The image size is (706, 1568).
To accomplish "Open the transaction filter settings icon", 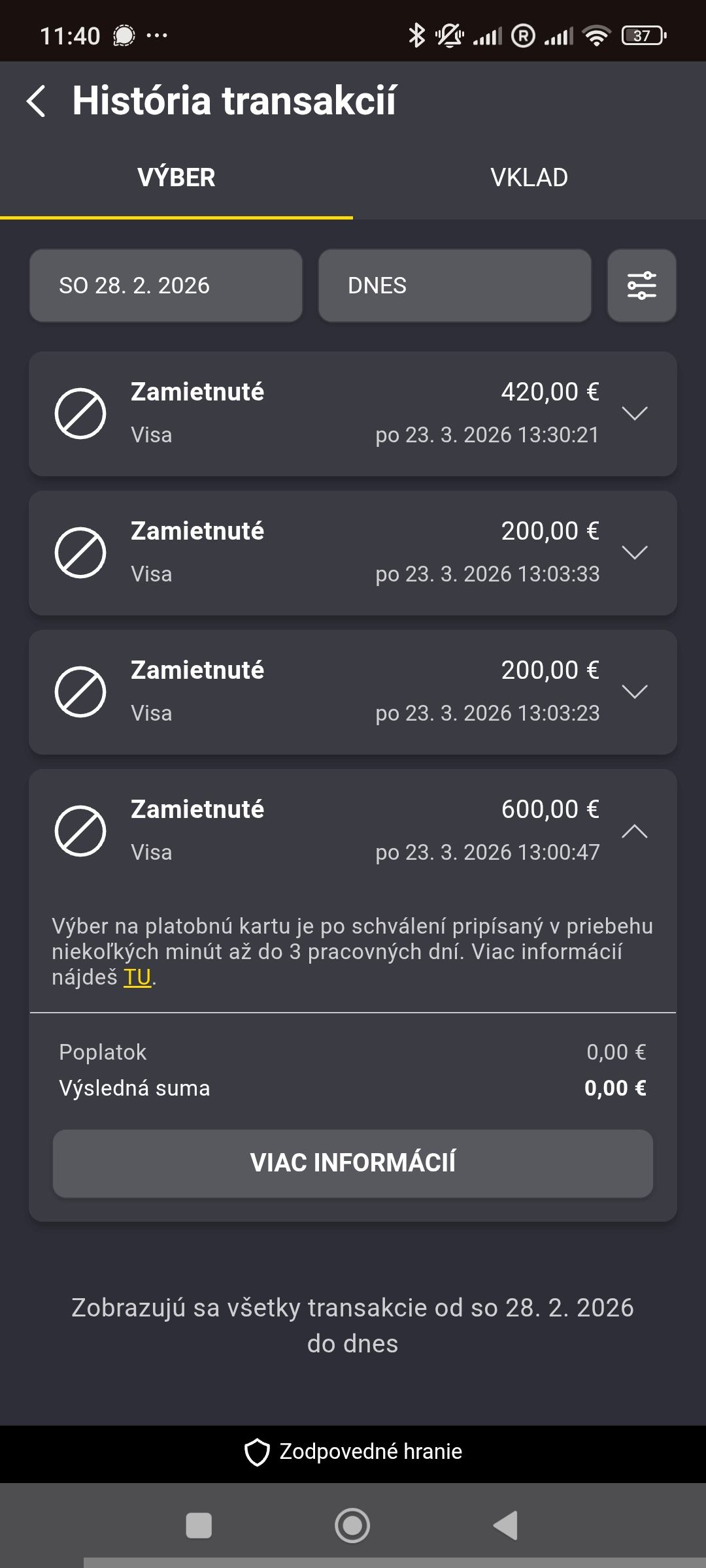I will 641,286.
